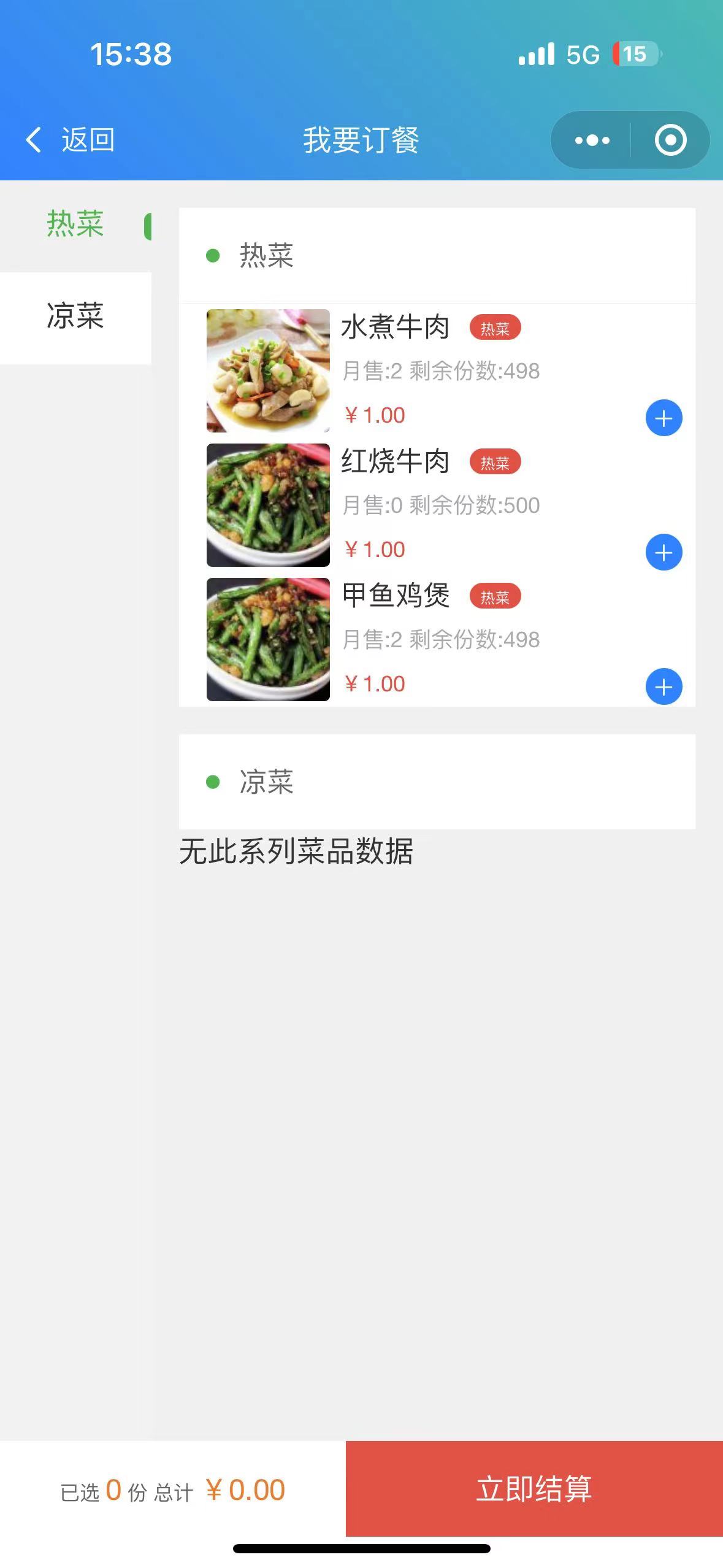This screenshot has width=723, height=1568.
Task: Add 红烧牛肉 to the order
Action: click(x=664, y=553)
